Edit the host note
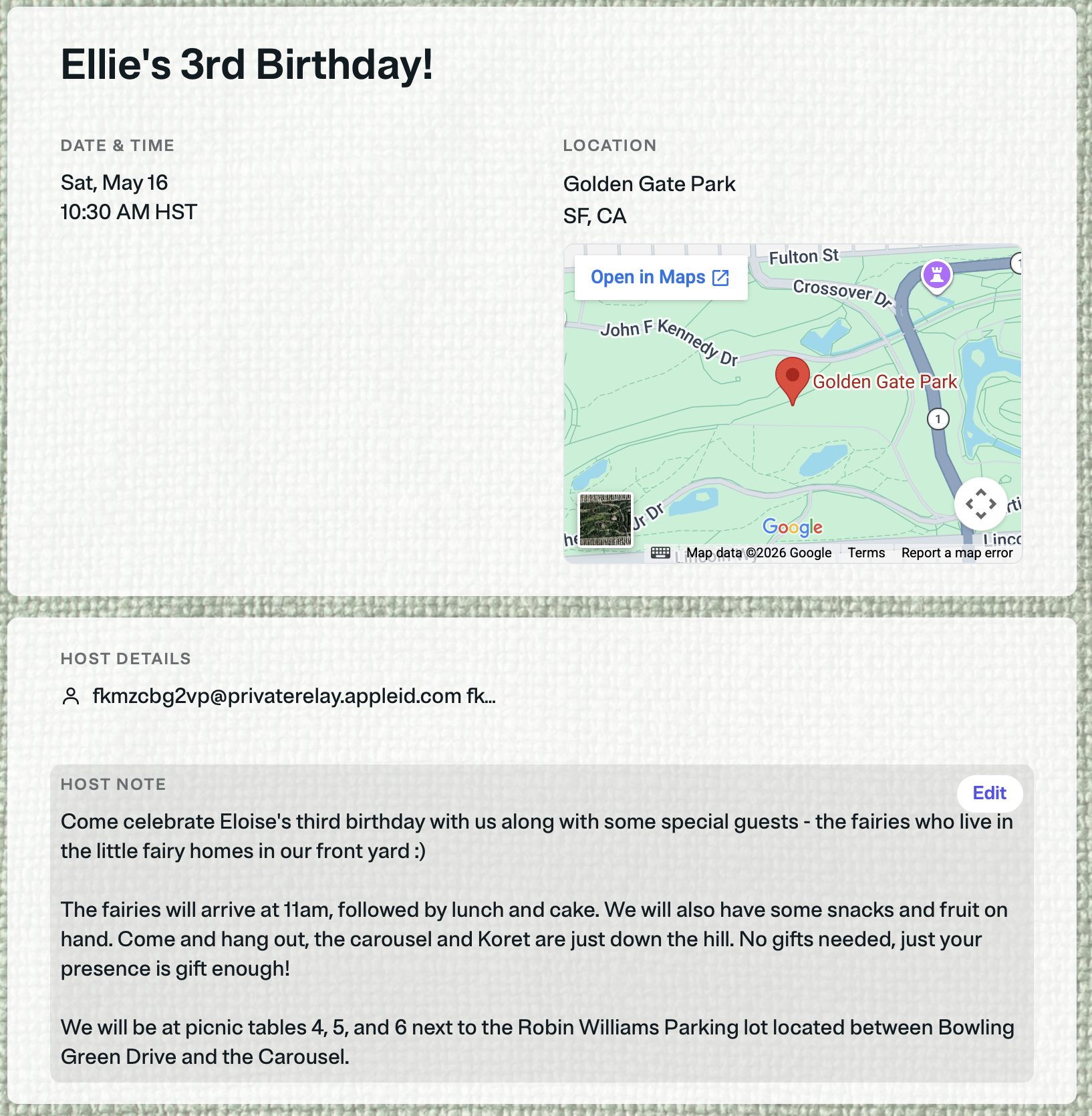Screen dimensions: 1092x1116 [989, 793]
